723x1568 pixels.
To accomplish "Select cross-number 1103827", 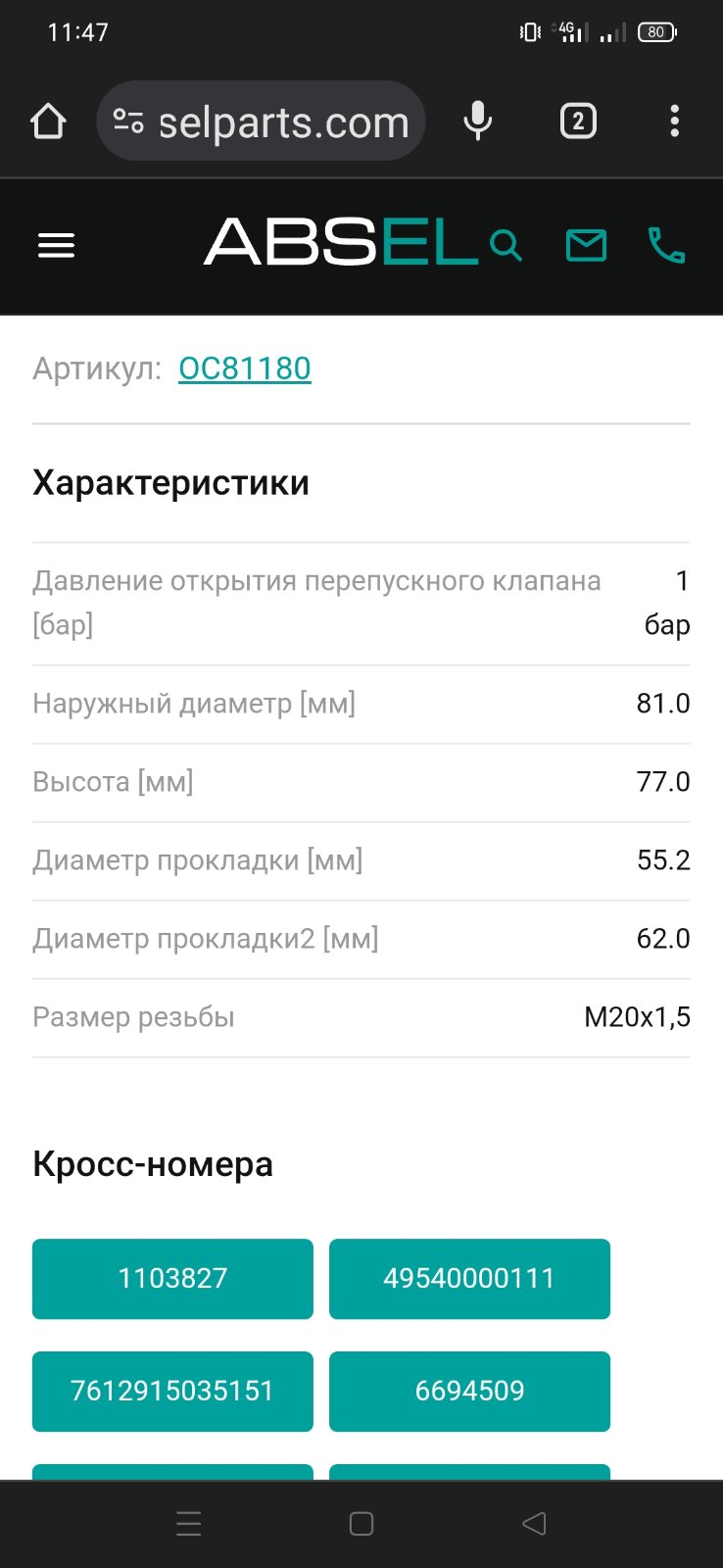I will 172,1279.
